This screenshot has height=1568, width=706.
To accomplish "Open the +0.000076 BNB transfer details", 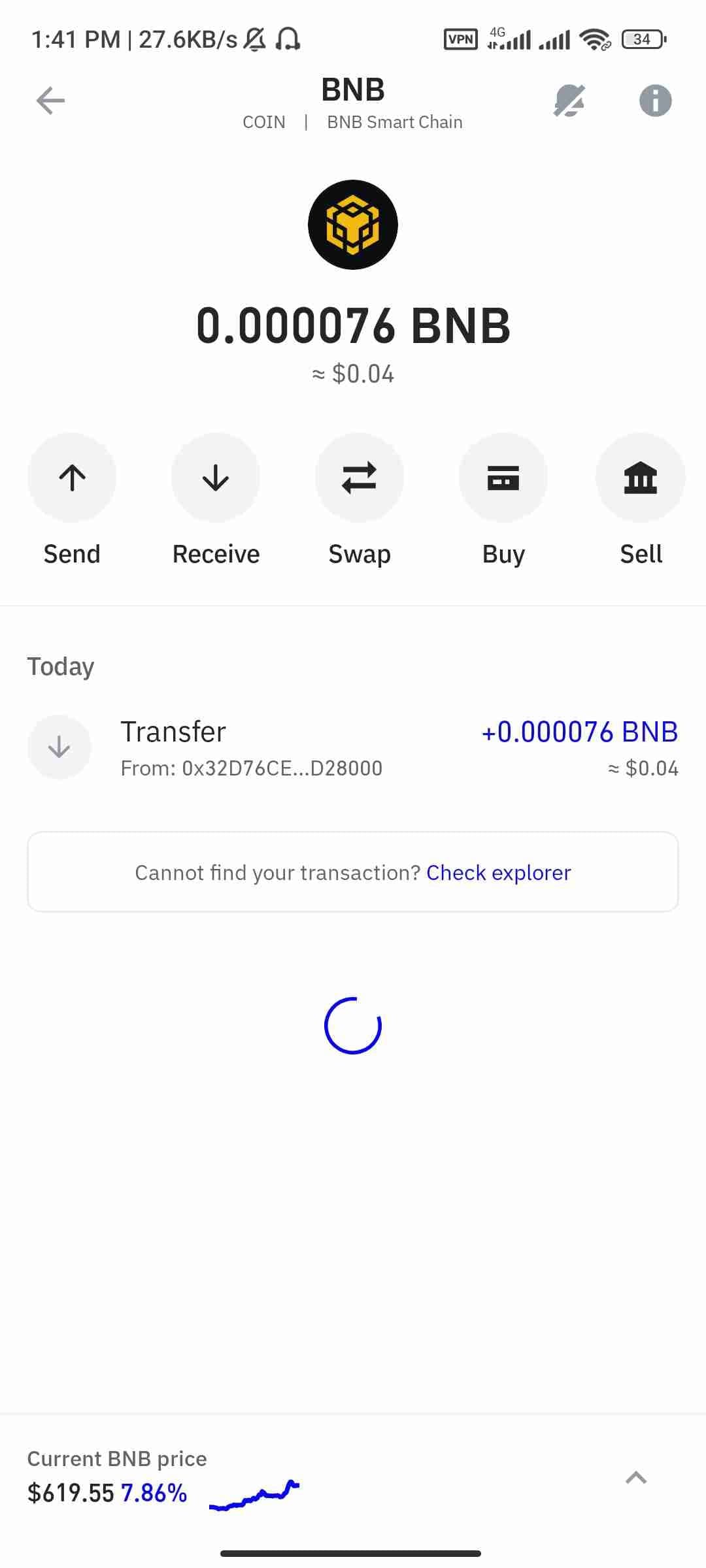I will pyautogui.click(x=353, y=747).
